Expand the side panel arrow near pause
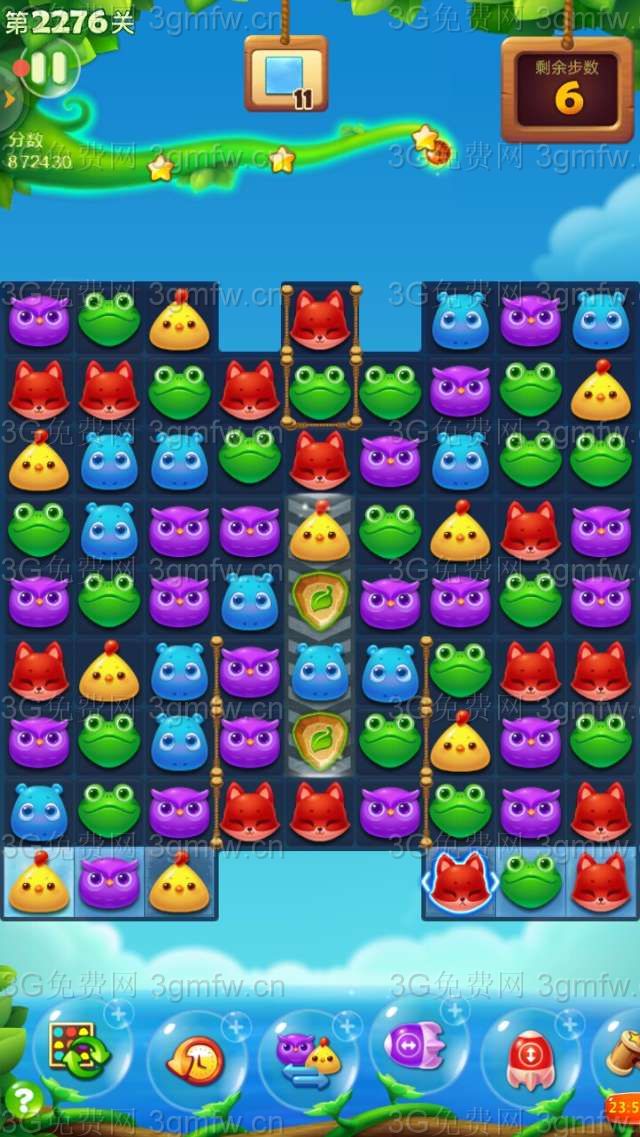640x1137 pixels. point(8,98)
